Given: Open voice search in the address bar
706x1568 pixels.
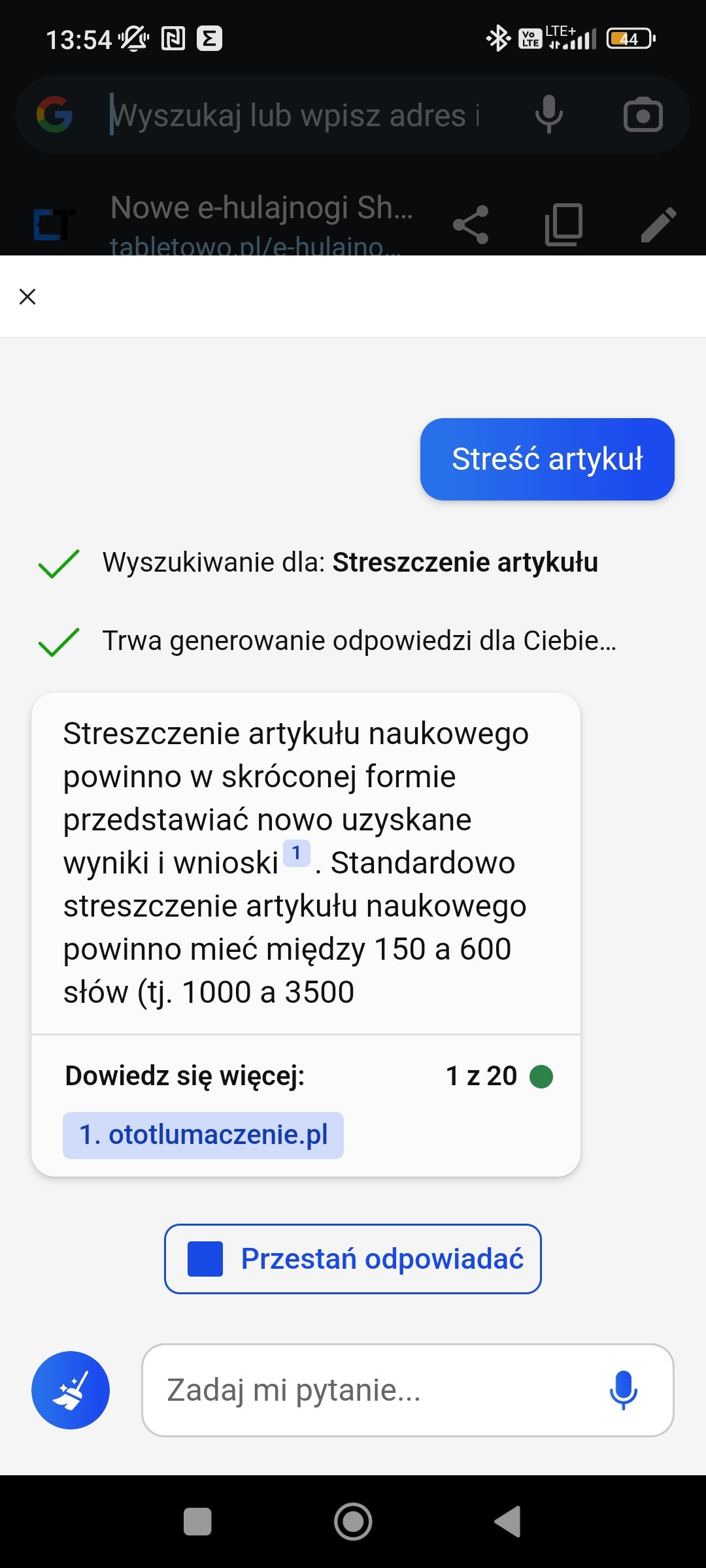Looking at the screenshot, I should click(x=549, y=115).
